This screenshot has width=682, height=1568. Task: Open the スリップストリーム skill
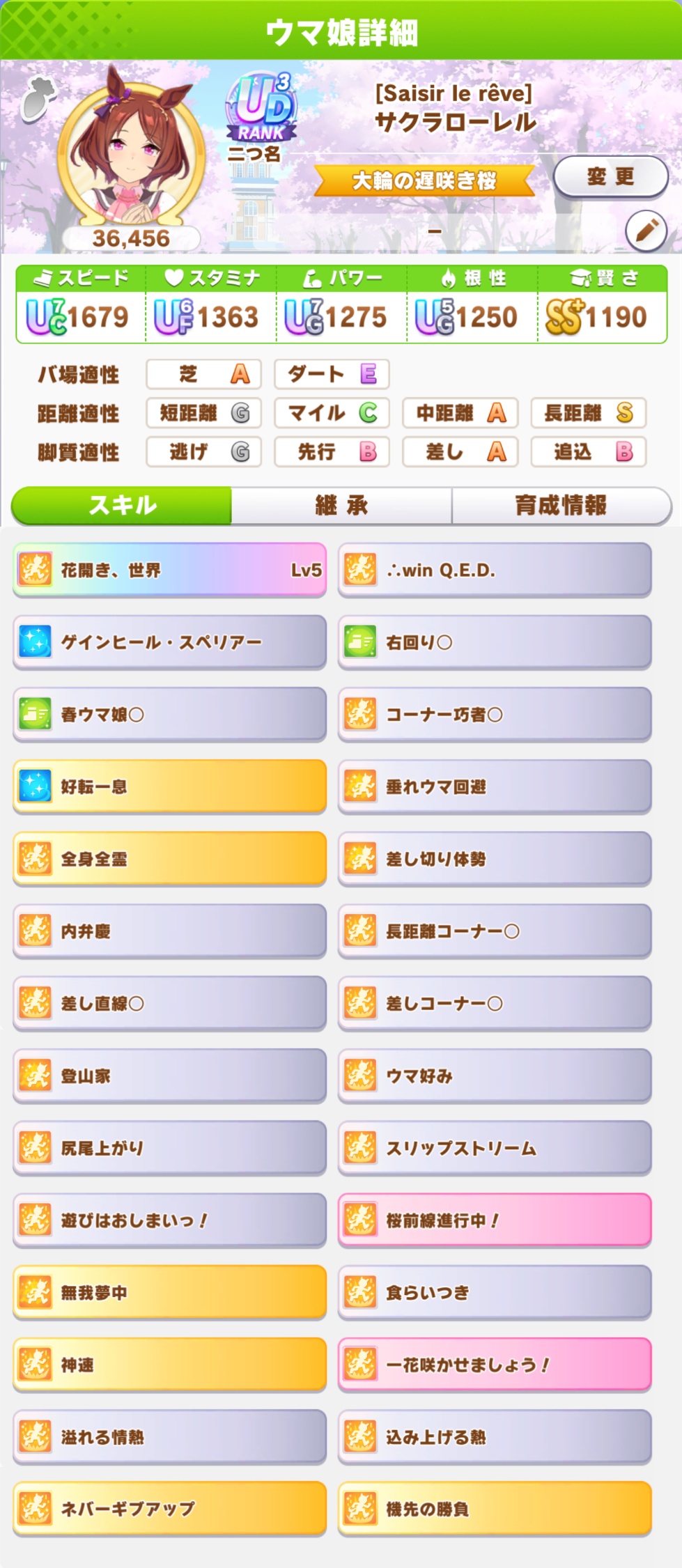coord(495,1148)
